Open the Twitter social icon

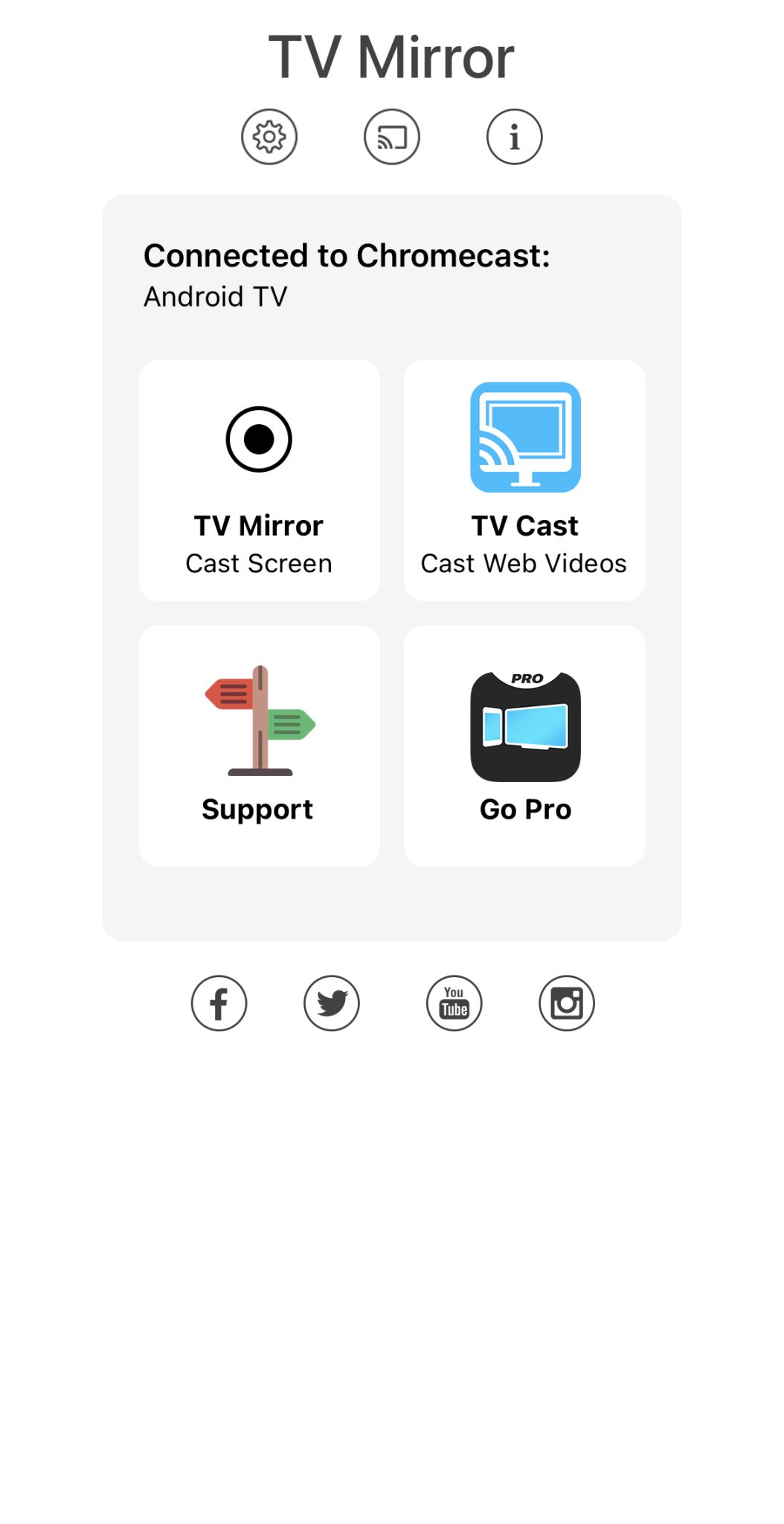pyautogui.click(x=332, y=1003)
